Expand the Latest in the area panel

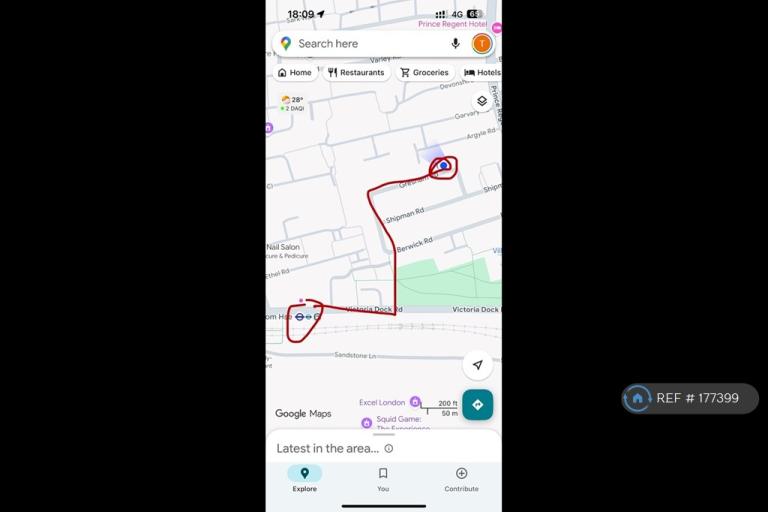click(328, 448)
